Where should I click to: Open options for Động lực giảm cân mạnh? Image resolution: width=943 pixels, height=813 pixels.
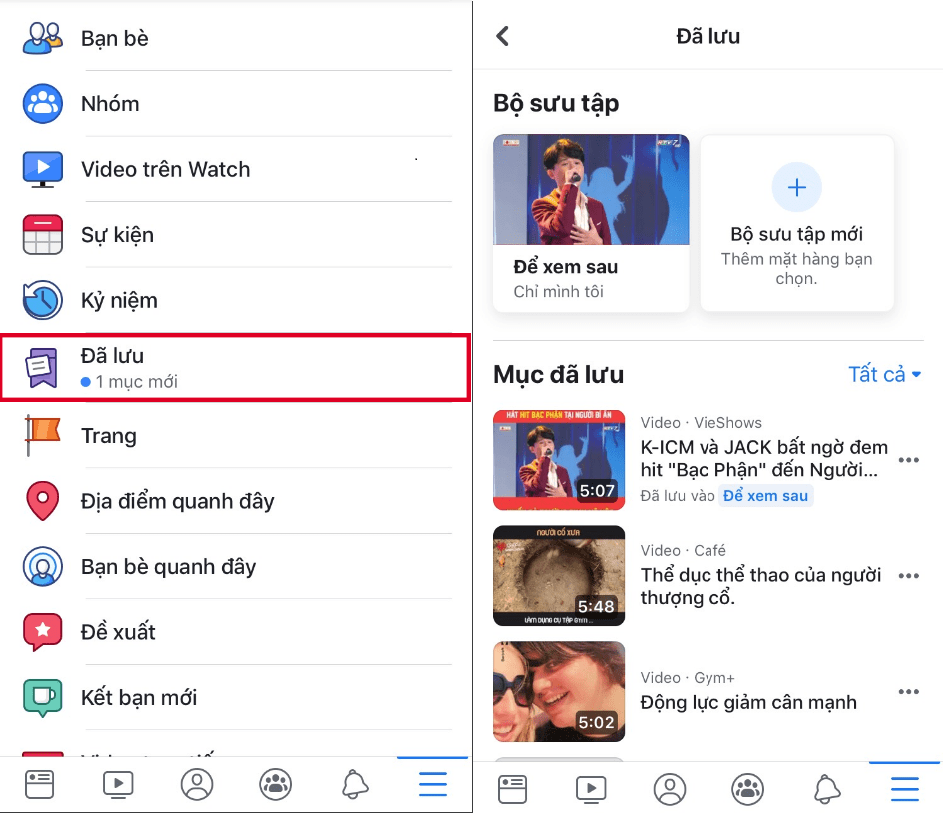[x=908, y=692]
